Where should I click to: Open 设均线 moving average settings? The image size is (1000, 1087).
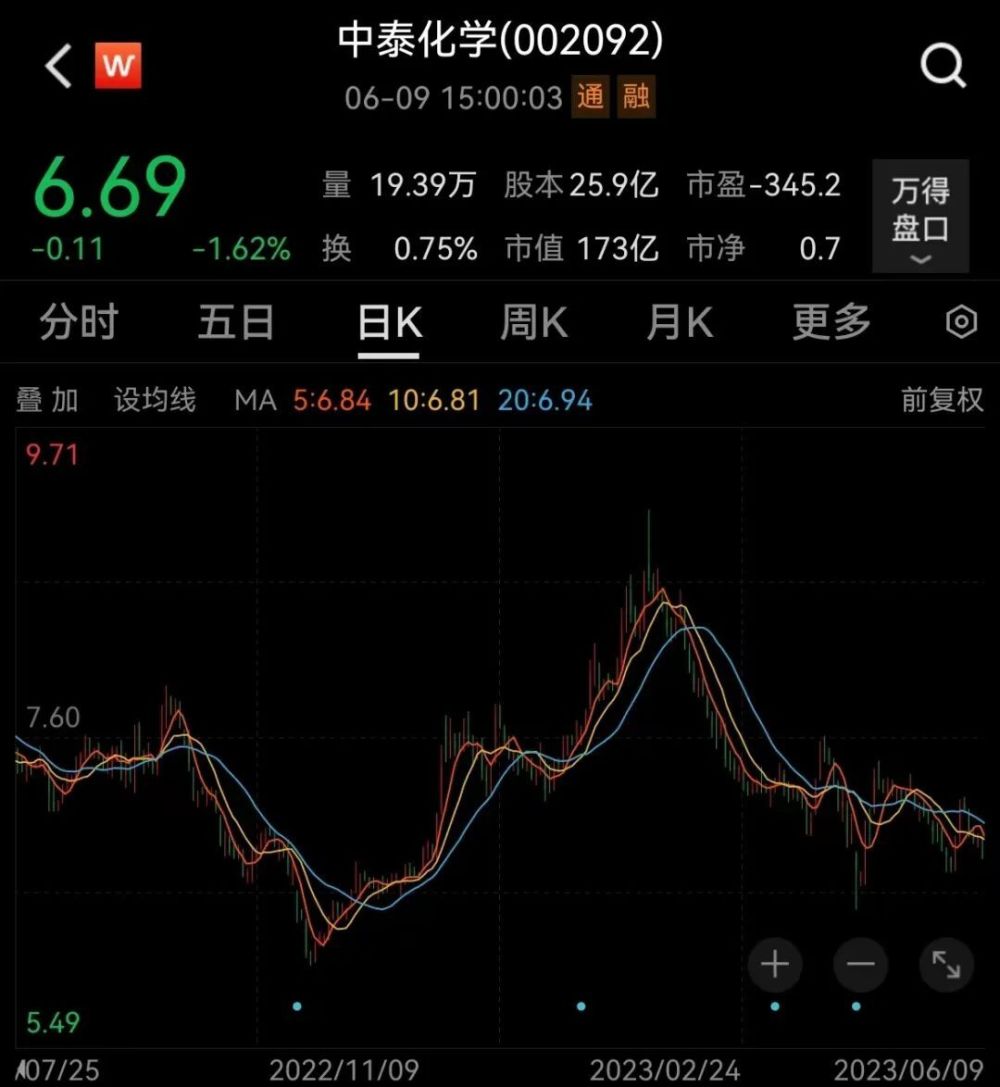pyautogui.click(x=155, y=401)
